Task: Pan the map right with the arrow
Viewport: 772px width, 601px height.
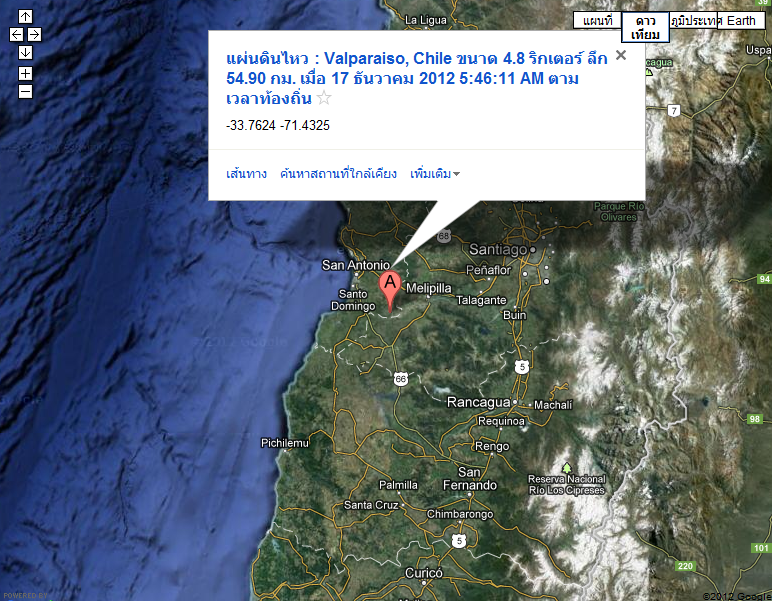Action: [34, 34]
